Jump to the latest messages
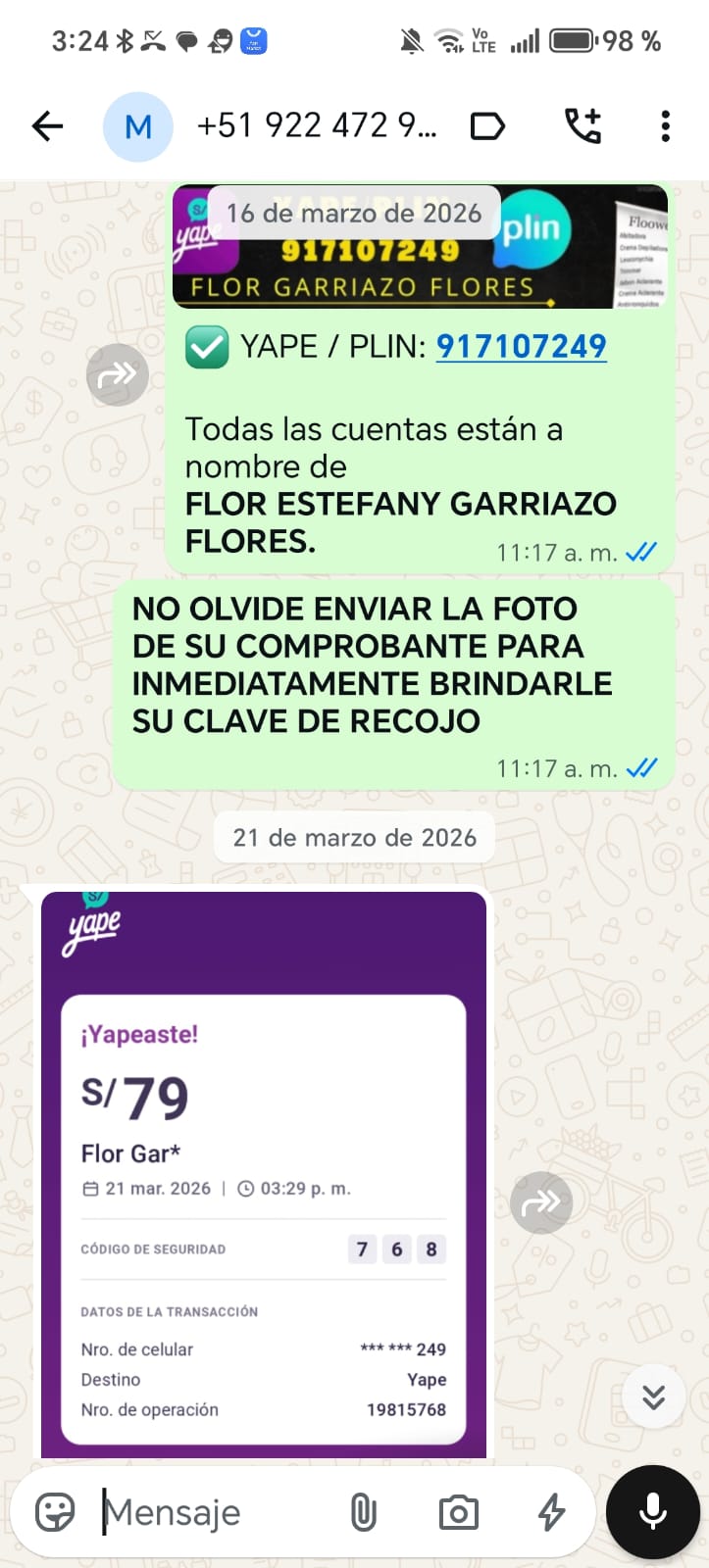Screen dimensions: 709x1568 [653, 1396]
